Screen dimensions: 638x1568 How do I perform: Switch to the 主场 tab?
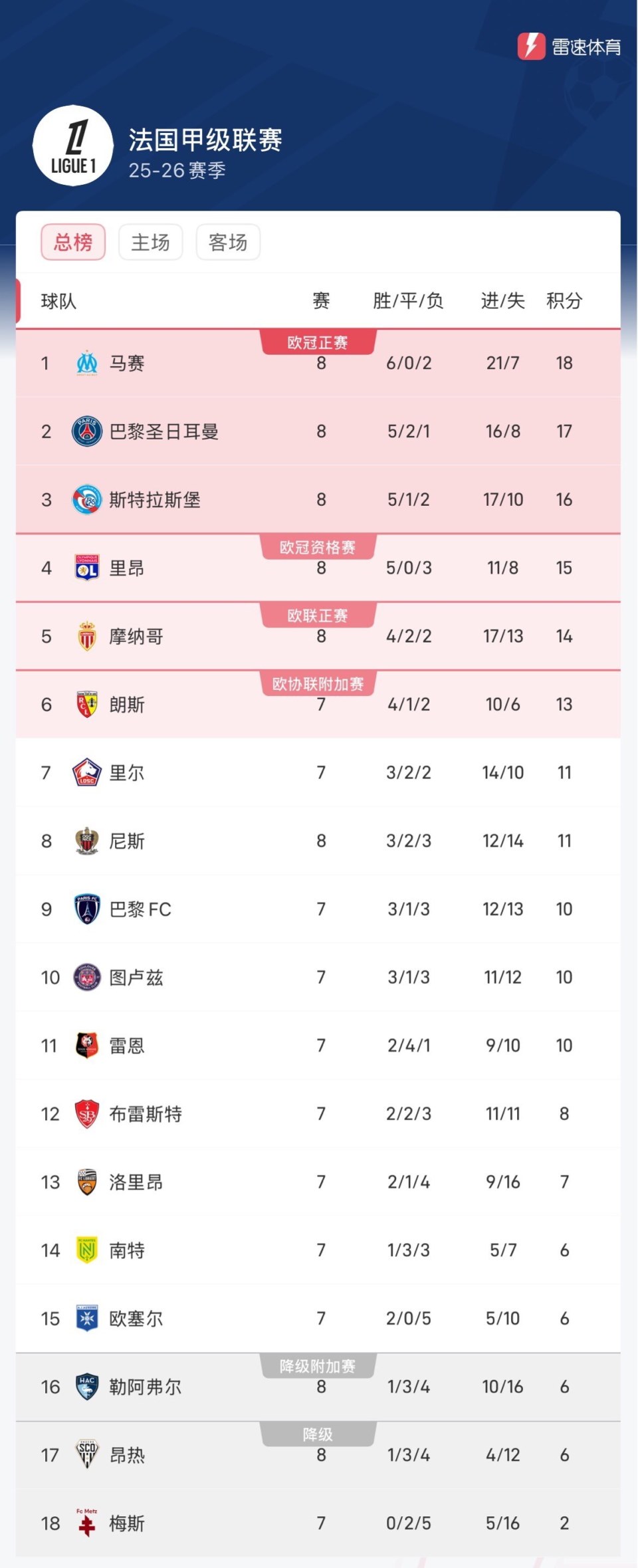pyautogui.click(x=151, y=243)
